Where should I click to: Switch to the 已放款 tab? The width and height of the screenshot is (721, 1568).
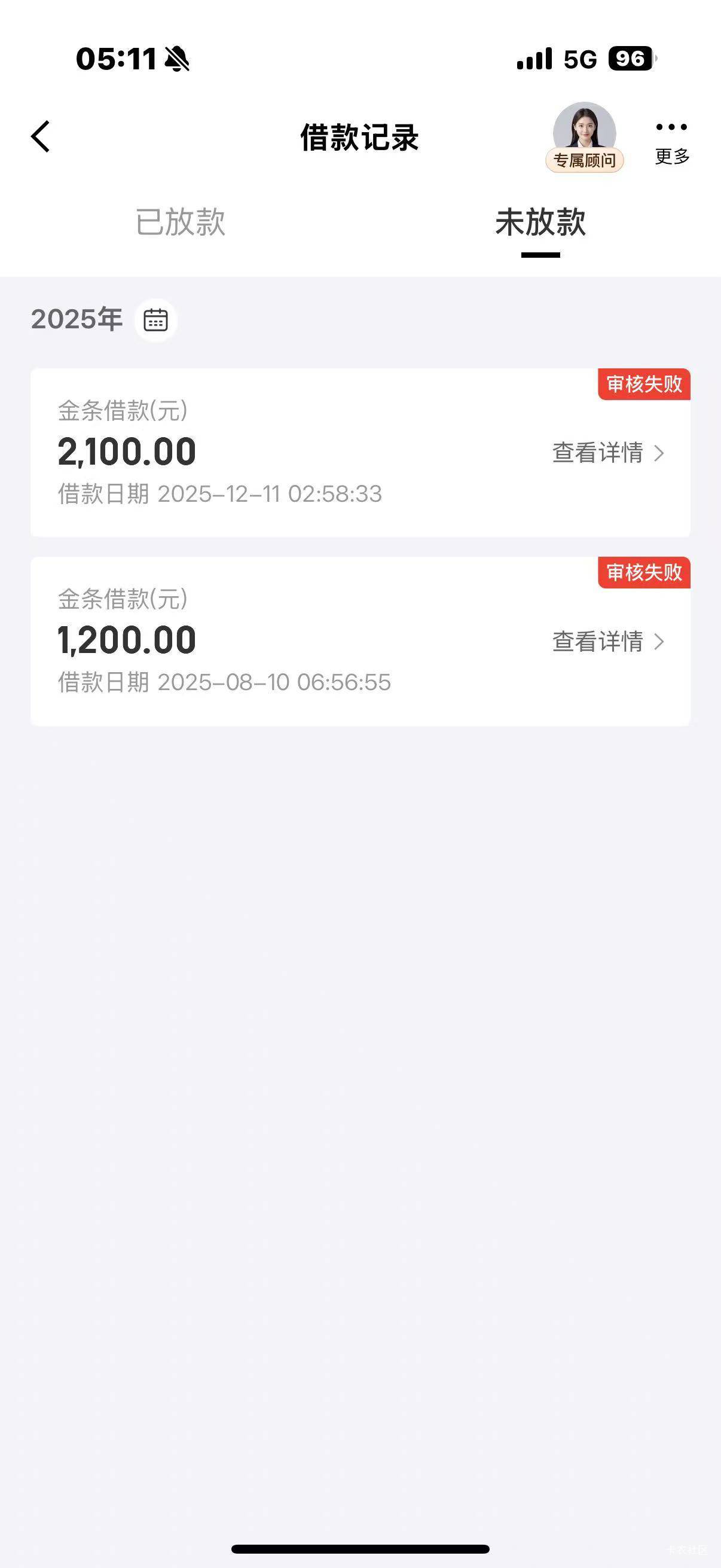tap(180, 221)
